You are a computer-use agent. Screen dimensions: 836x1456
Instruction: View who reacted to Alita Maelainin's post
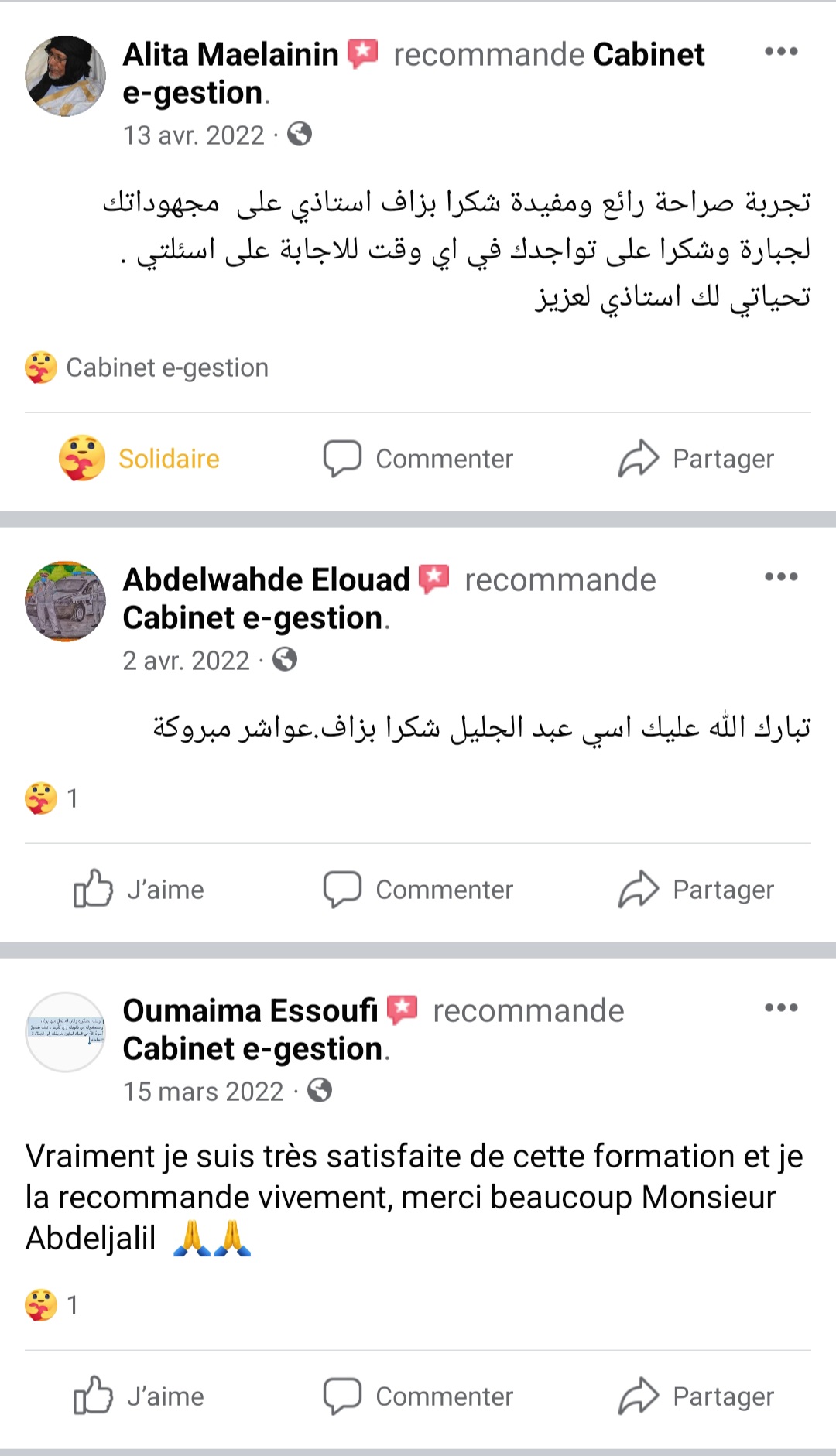(x=147, y=368)
